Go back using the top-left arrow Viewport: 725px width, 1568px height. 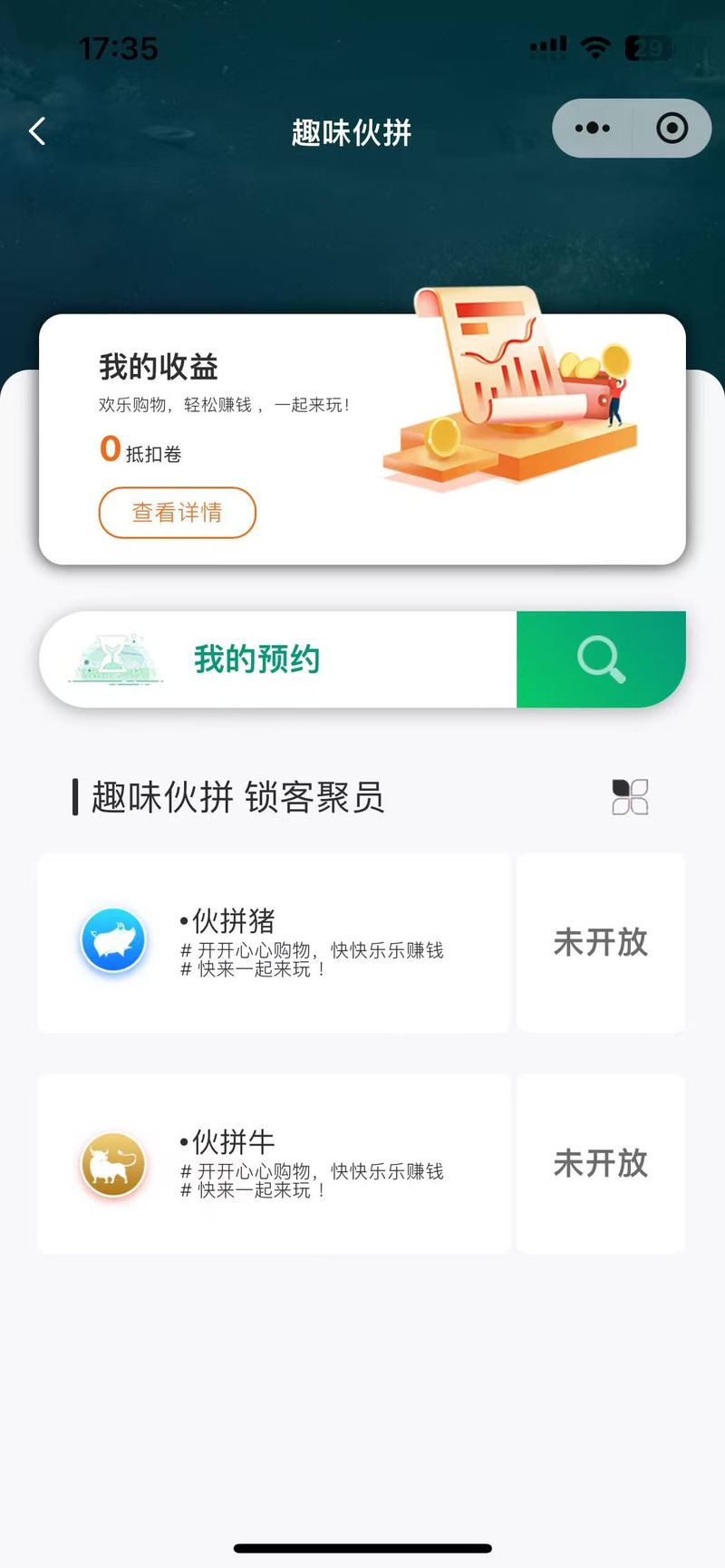(x=37, y=131)
